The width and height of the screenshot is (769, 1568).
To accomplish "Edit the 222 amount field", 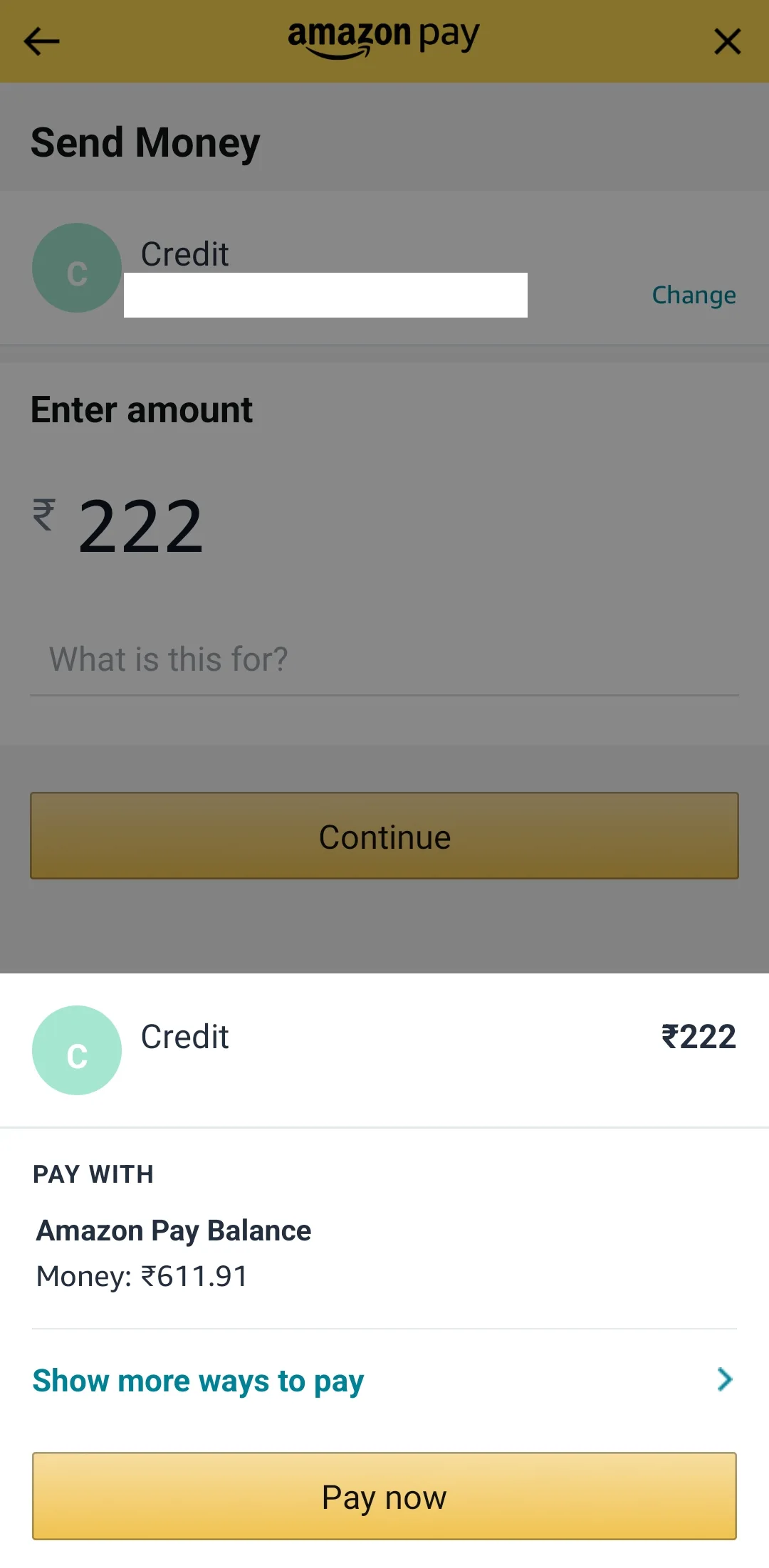I will (x=141, y=527).
